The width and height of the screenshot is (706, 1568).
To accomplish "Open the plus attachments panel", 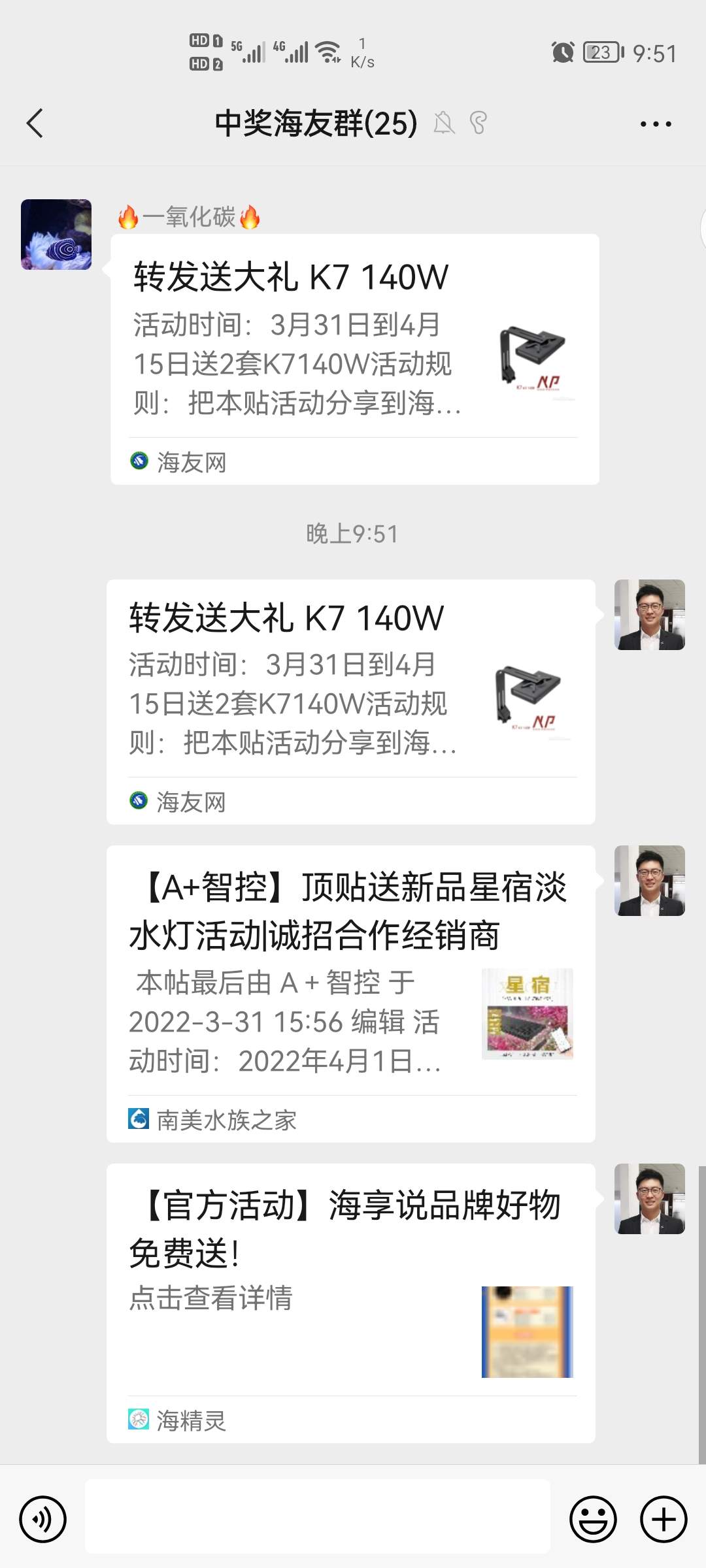I will 663,1519.
